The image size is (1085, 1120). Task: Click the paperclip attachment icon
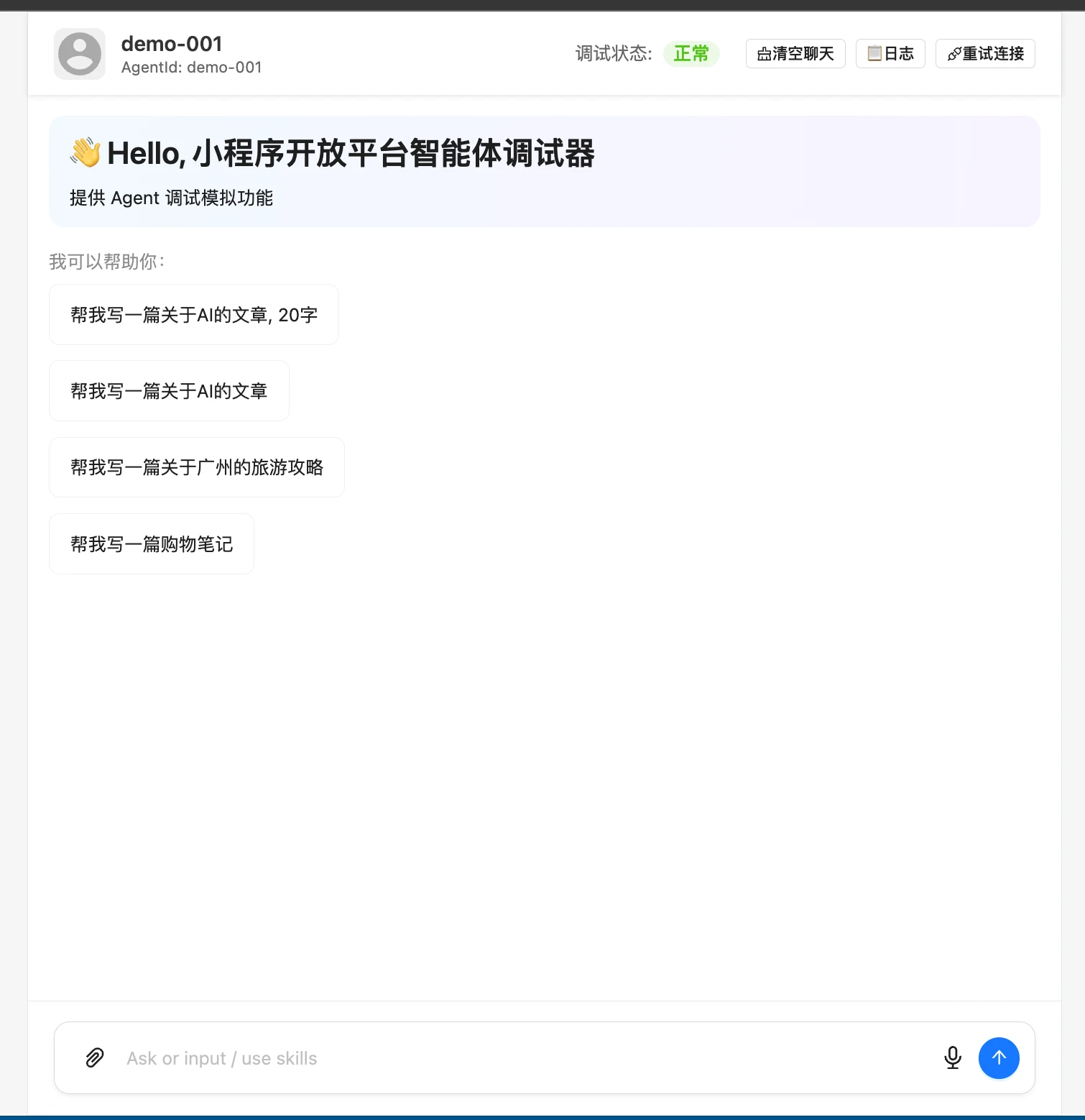(93, 1057)
